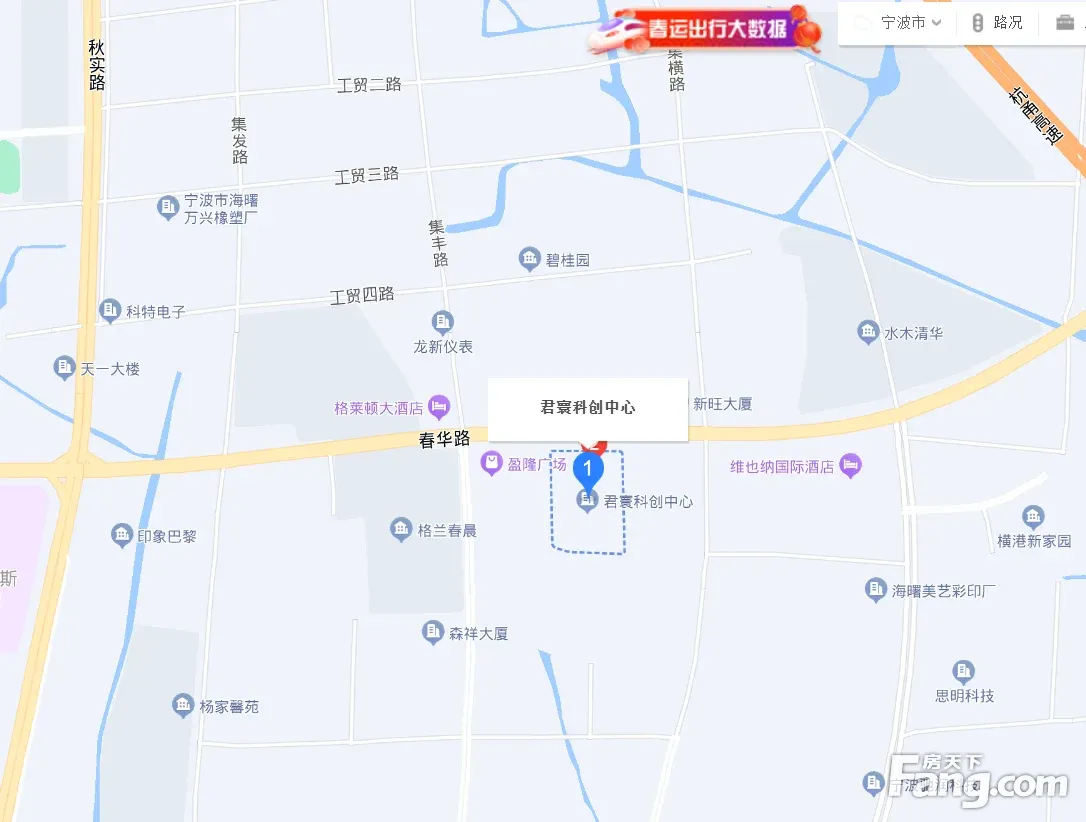
Task: View the 维也纳国际酒店 hotel marker
Action: [x=850, y=465]
